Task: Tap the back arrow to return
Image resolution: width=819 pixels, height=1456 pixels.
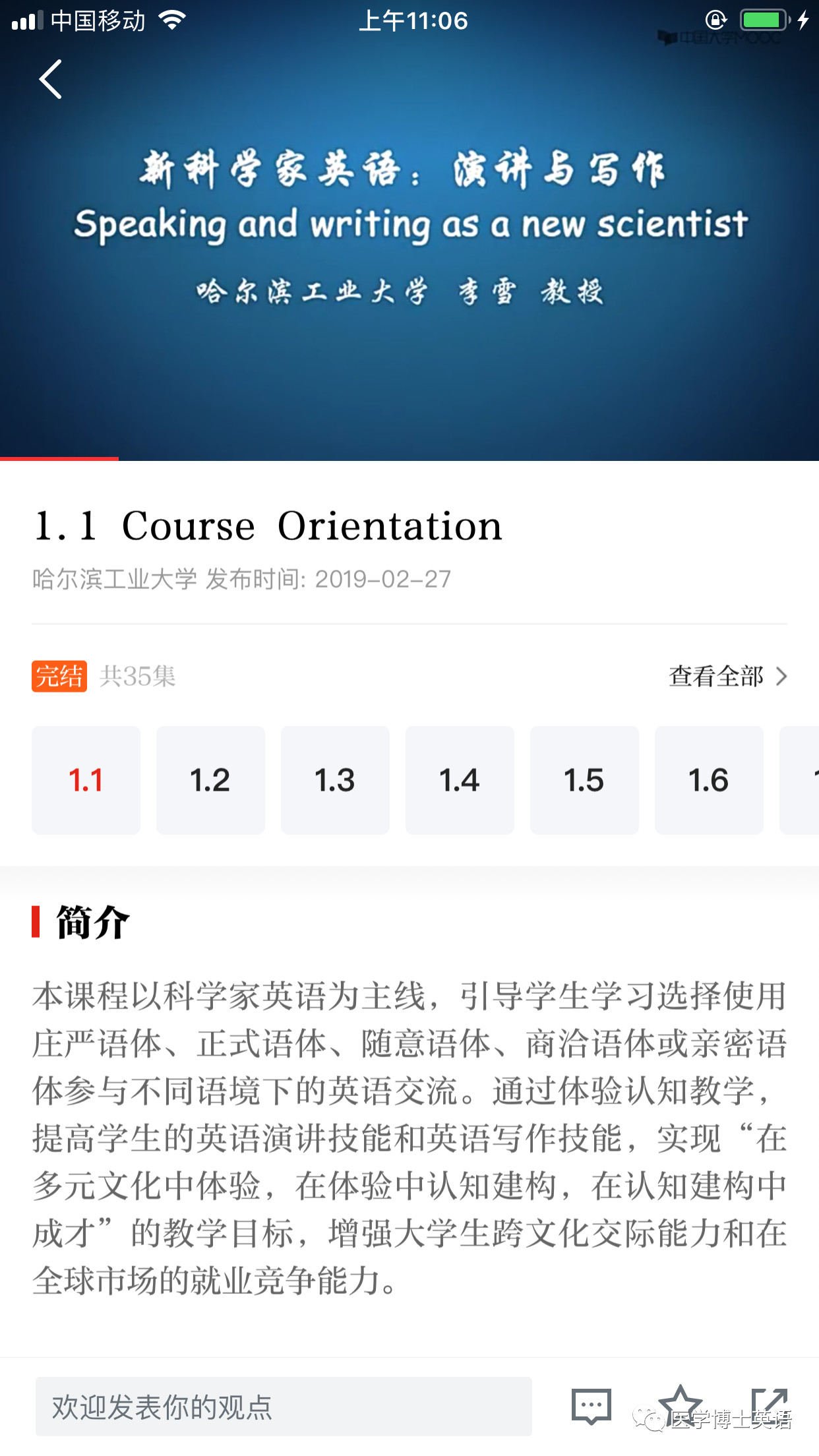Action: coord(50,79)
